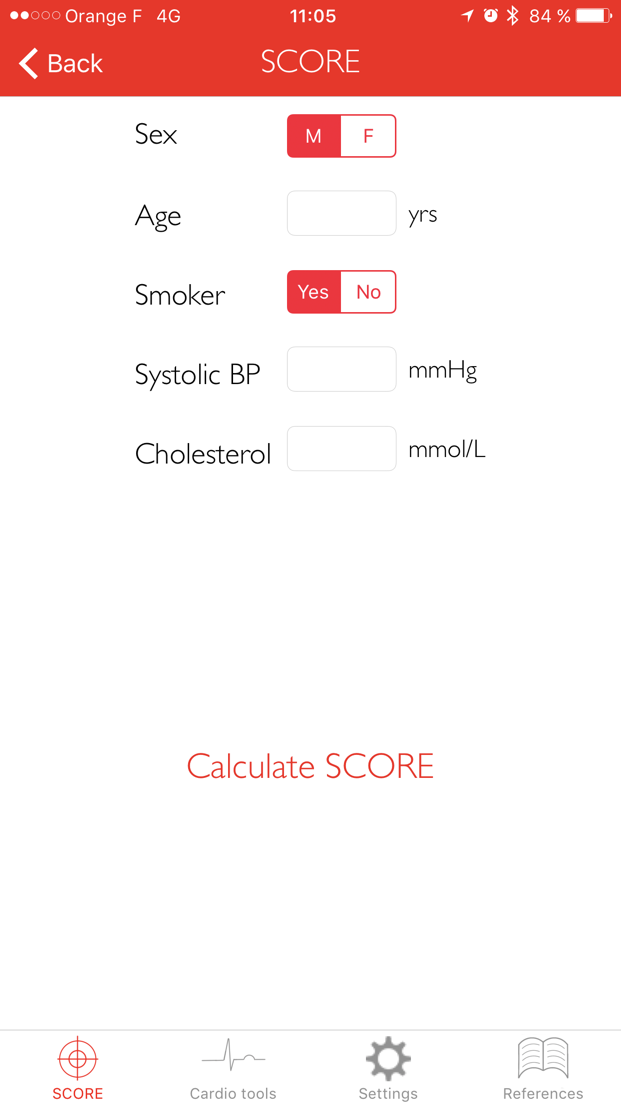Open the Settings tab

click(x=388, y=1069)
